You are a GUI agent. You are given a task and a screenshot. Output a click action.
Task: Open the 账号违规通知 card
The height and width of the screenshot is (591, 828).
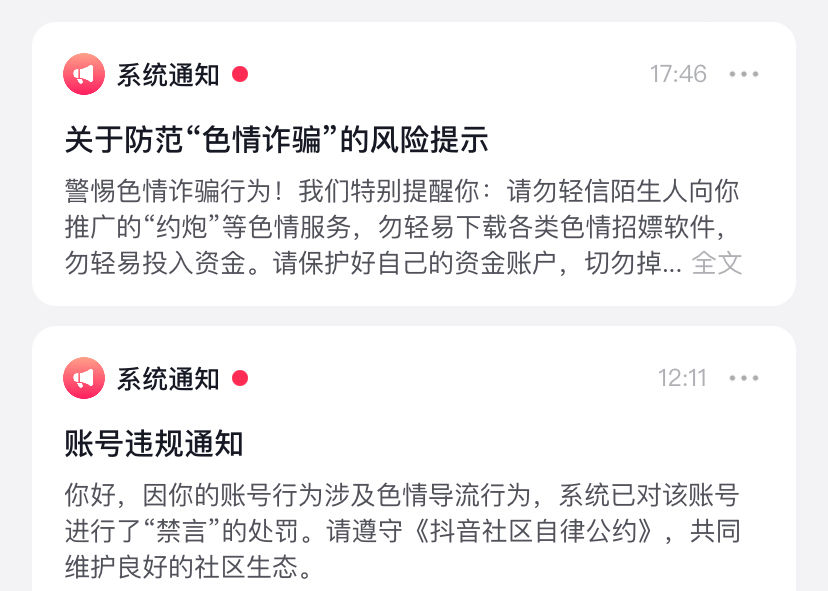(154, 443)
